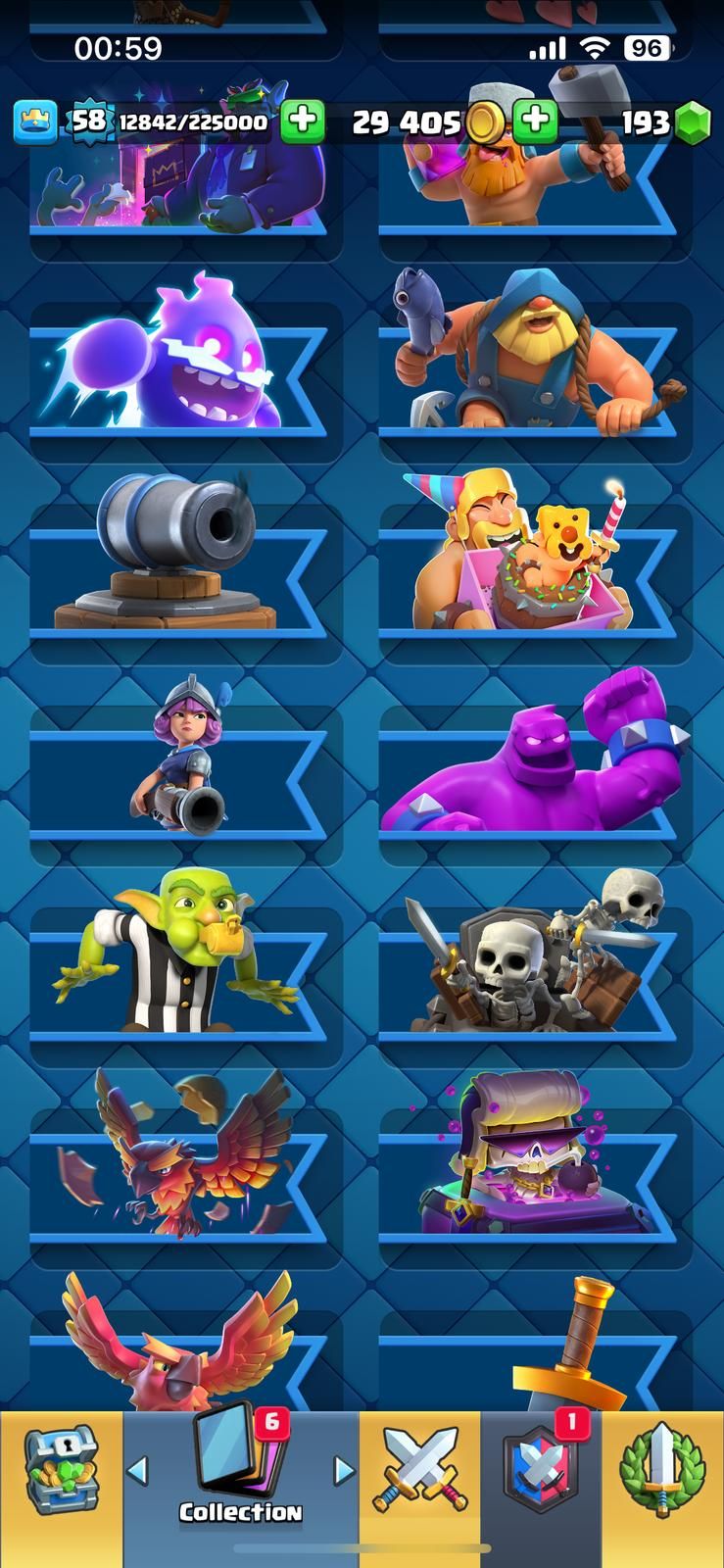Tap the right arrow beside Collection
724x1568 pixels.
(343, 1470)
